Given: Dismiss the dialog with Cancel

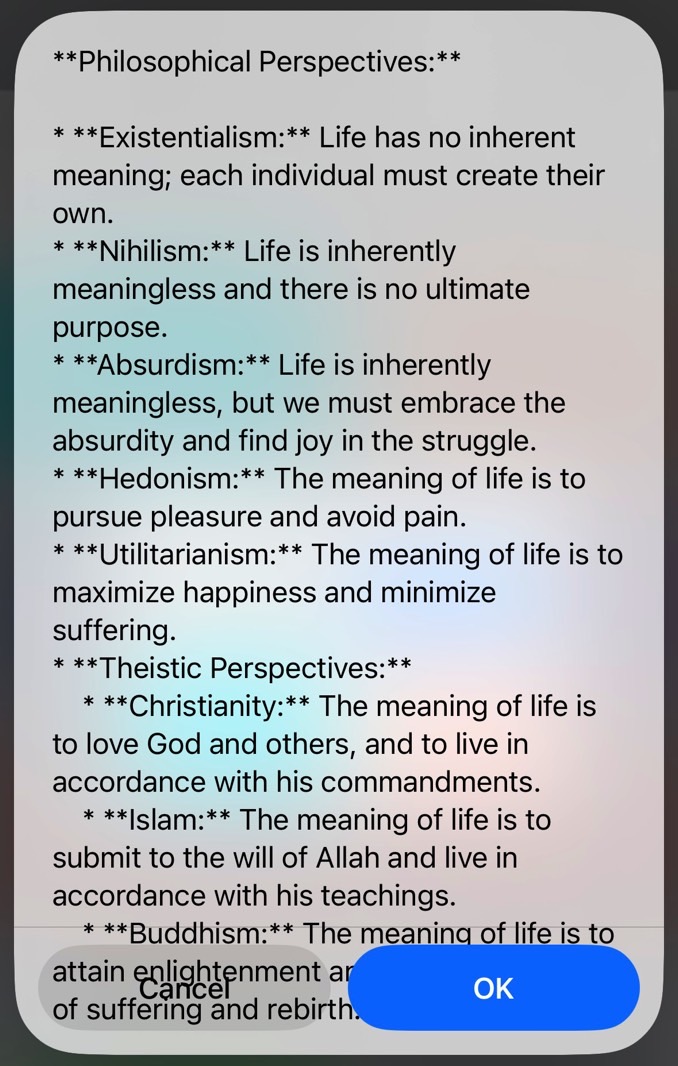Looking at the screenshot, I should (x=185, y=988).
